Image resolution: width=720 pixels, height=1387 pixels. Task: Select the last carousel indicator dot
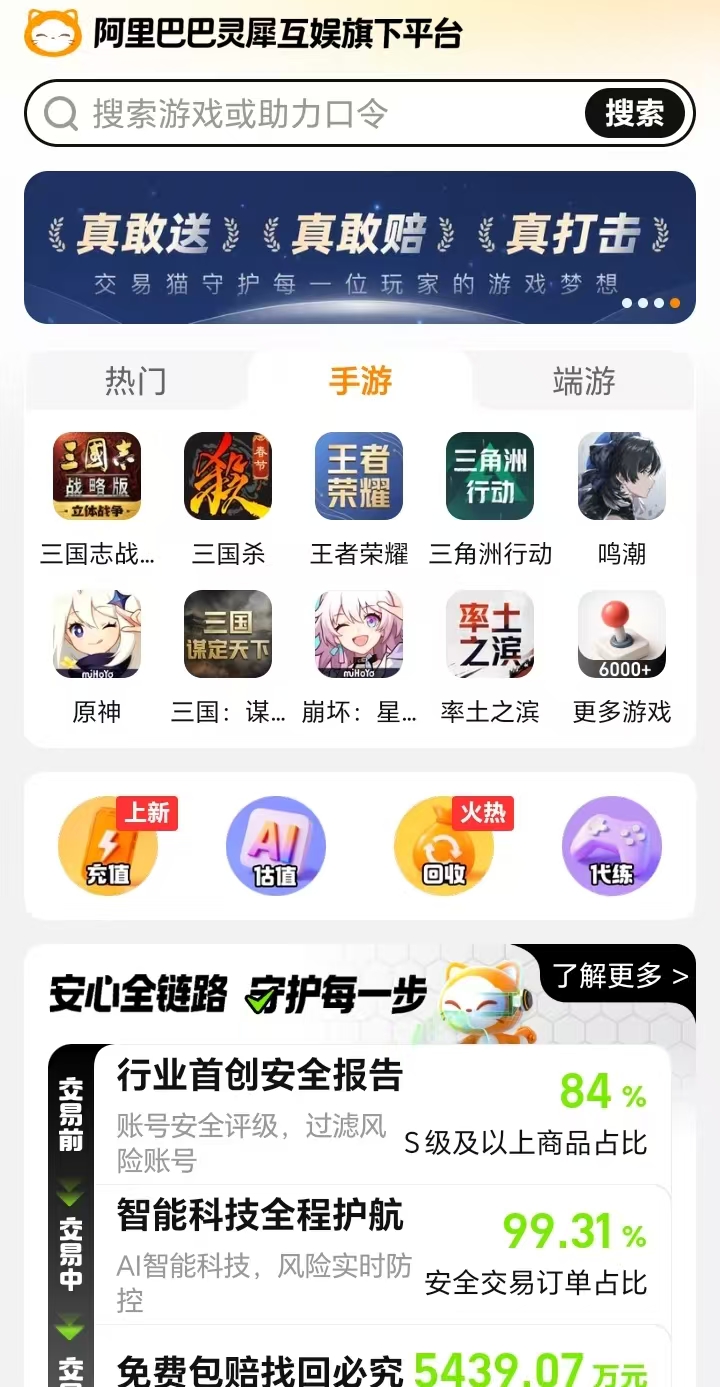click(675, 302)
